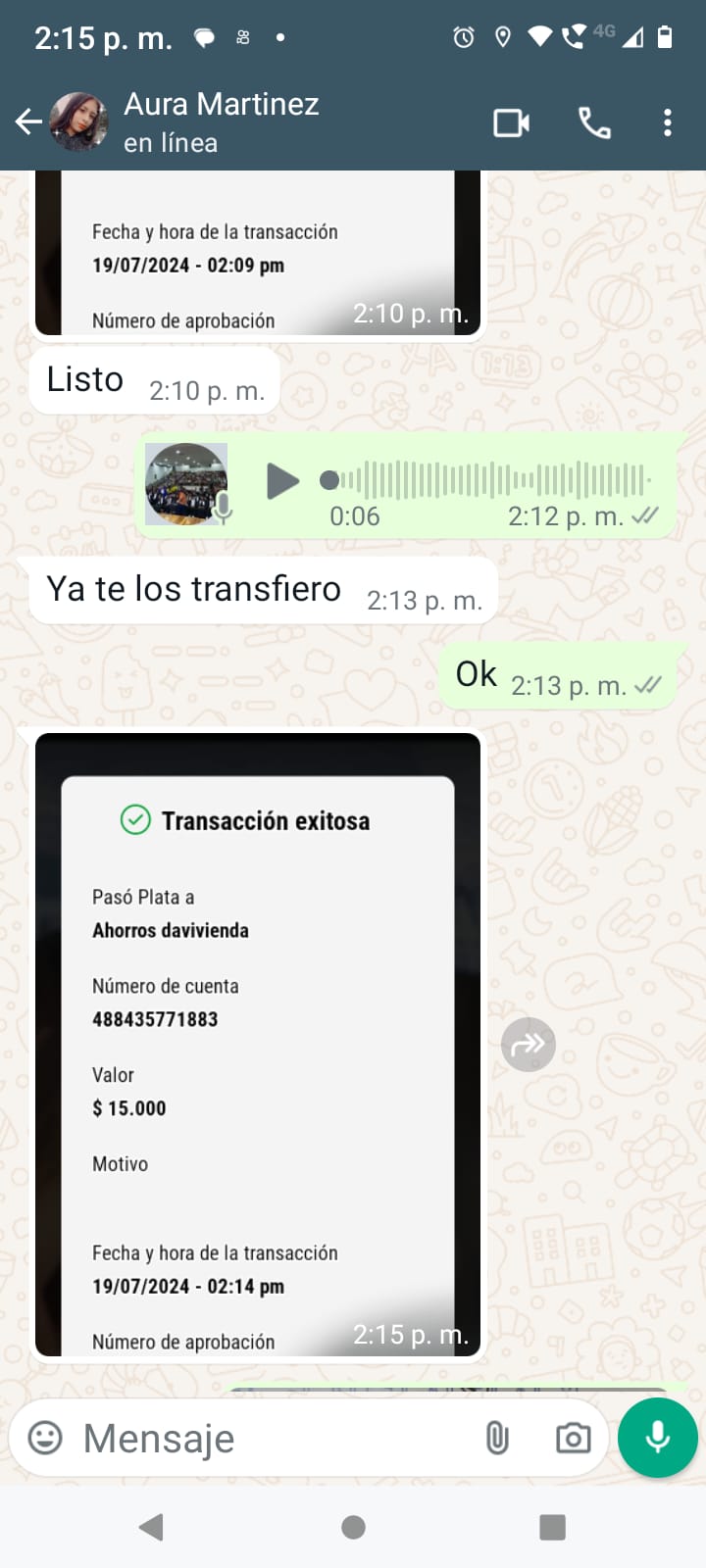Screen dimensions: 706x1568
Task: Open the 2:10 p. m. transaction image
Action: (258, 257)
